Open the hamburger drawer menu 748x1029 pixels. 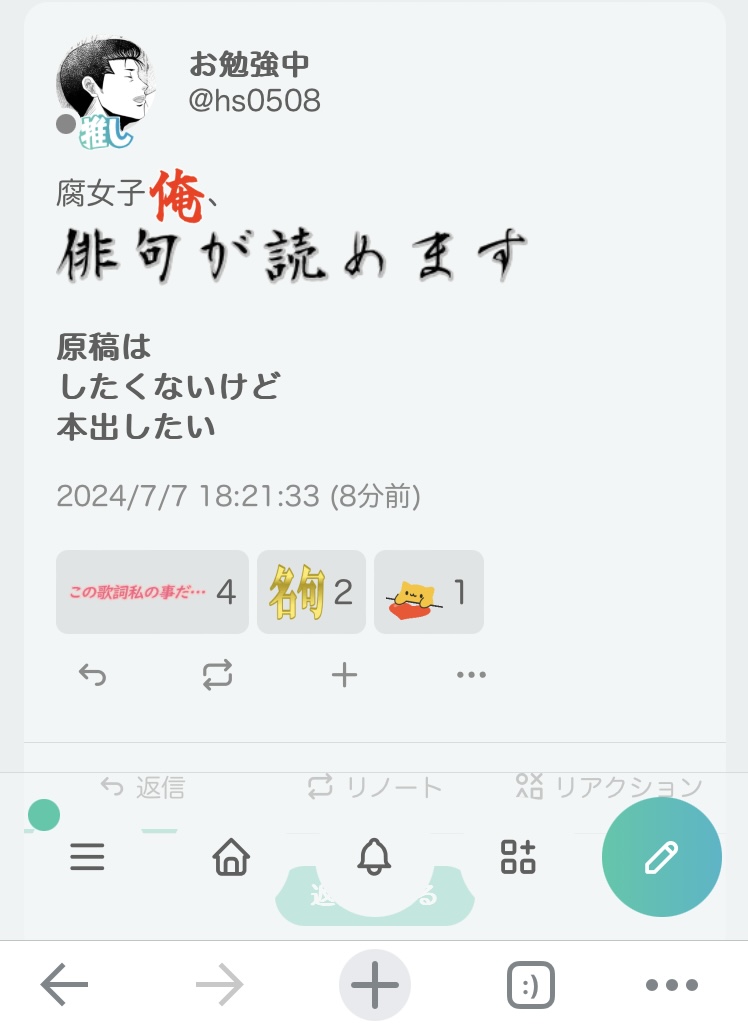[x=88, y=857]
